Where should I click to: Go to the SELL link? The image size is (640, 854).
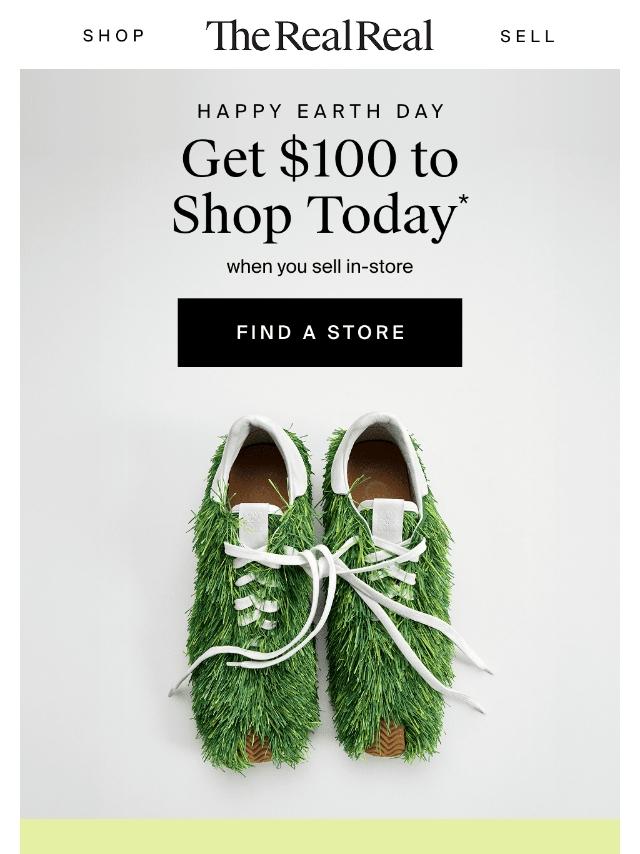[x=527, y=36]
